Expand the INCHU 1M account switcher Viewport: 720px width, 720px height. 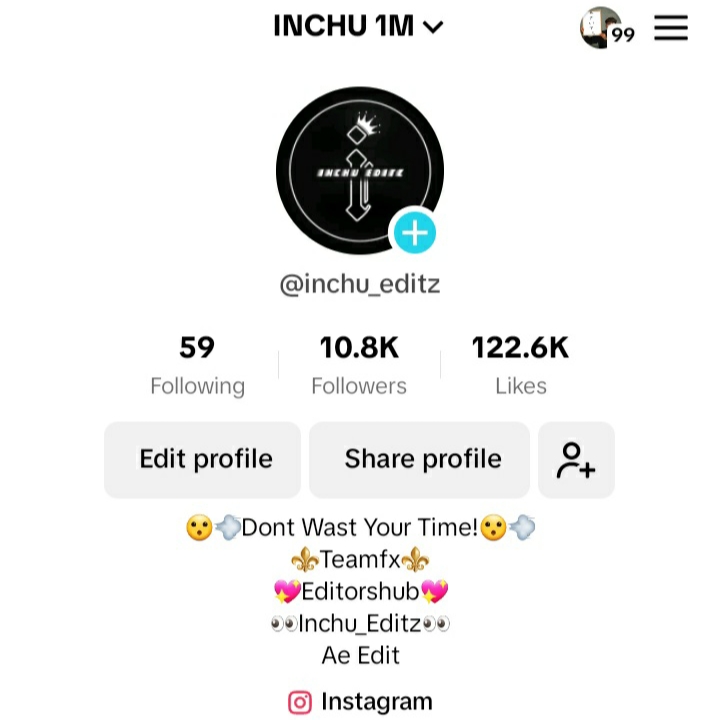coord(359,27)
